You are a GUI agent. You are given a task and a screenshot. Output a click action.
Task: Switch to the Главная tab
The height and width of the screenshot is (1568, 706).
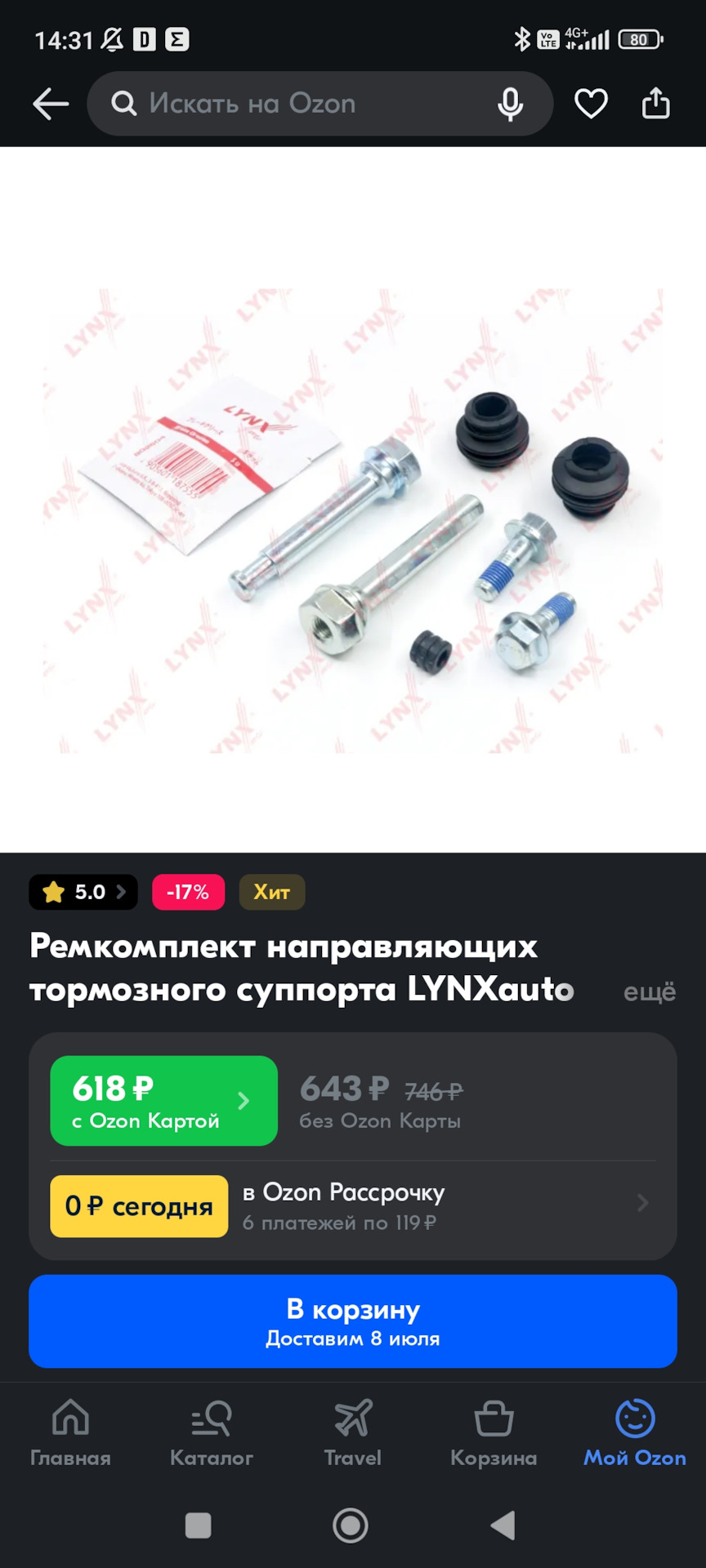[70, 1433]
